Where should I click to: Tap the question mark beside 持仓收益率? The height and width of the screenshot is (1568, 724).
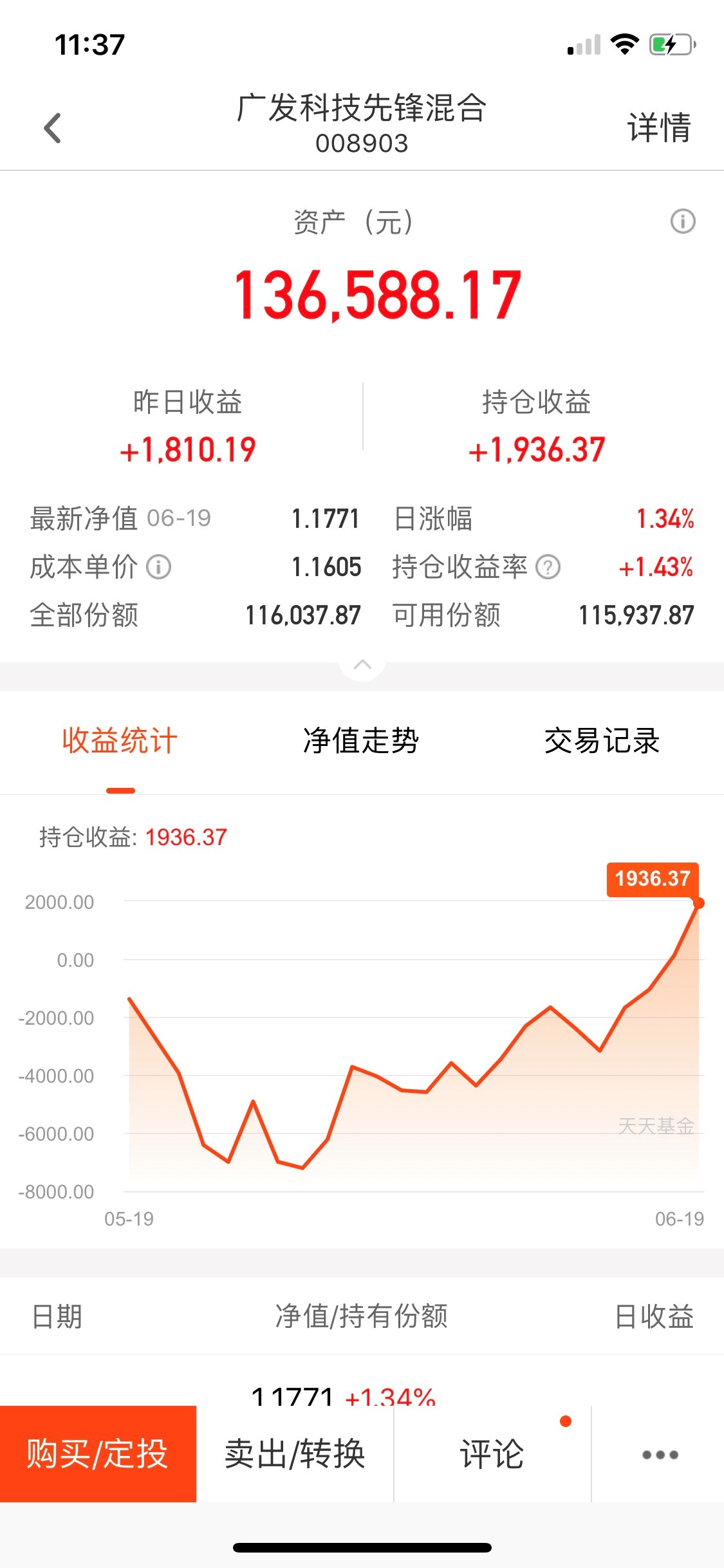click(x=548, y=567)
